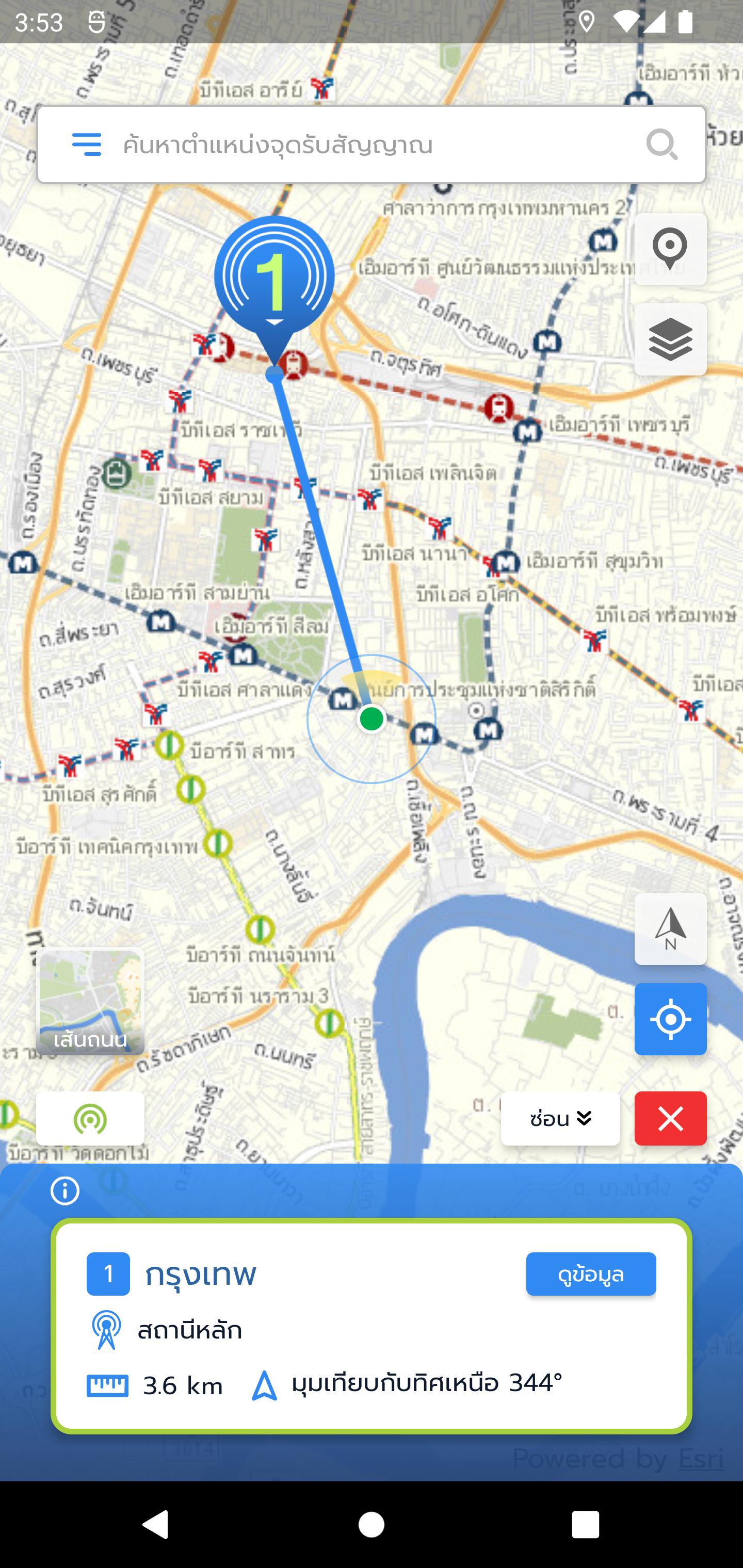Collapse the panel with ซ่อน button
Viewport: 743px width, 1568px height.
pos(560,1119)
